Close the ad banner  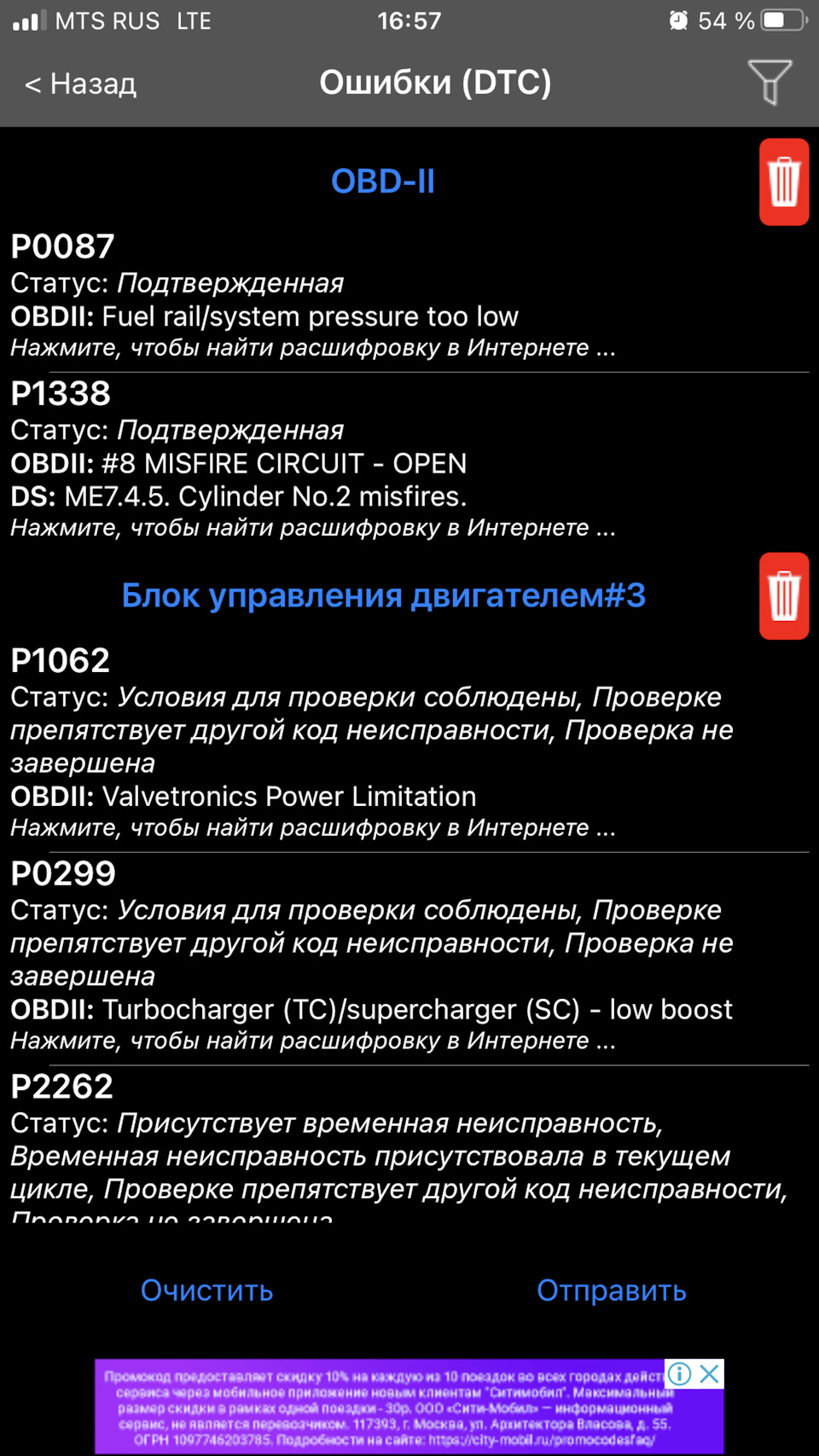pyautogui.click(x=709, y=1373)
